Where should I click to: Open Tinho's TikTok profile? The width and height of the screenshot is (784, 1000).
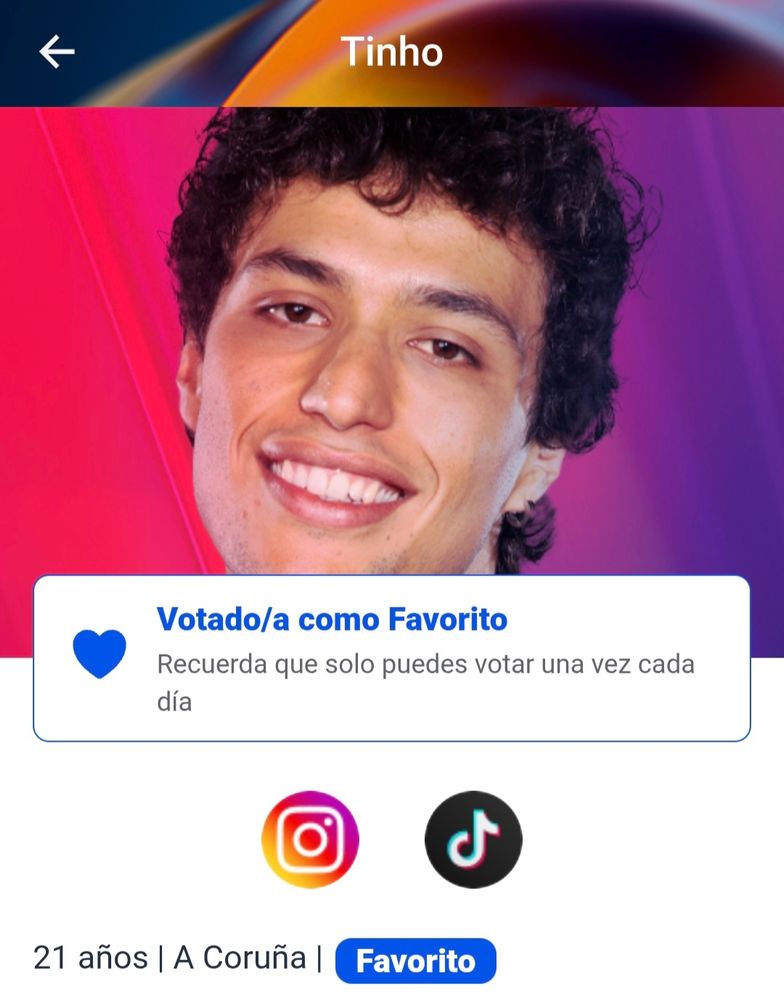(x=473, y=839)
